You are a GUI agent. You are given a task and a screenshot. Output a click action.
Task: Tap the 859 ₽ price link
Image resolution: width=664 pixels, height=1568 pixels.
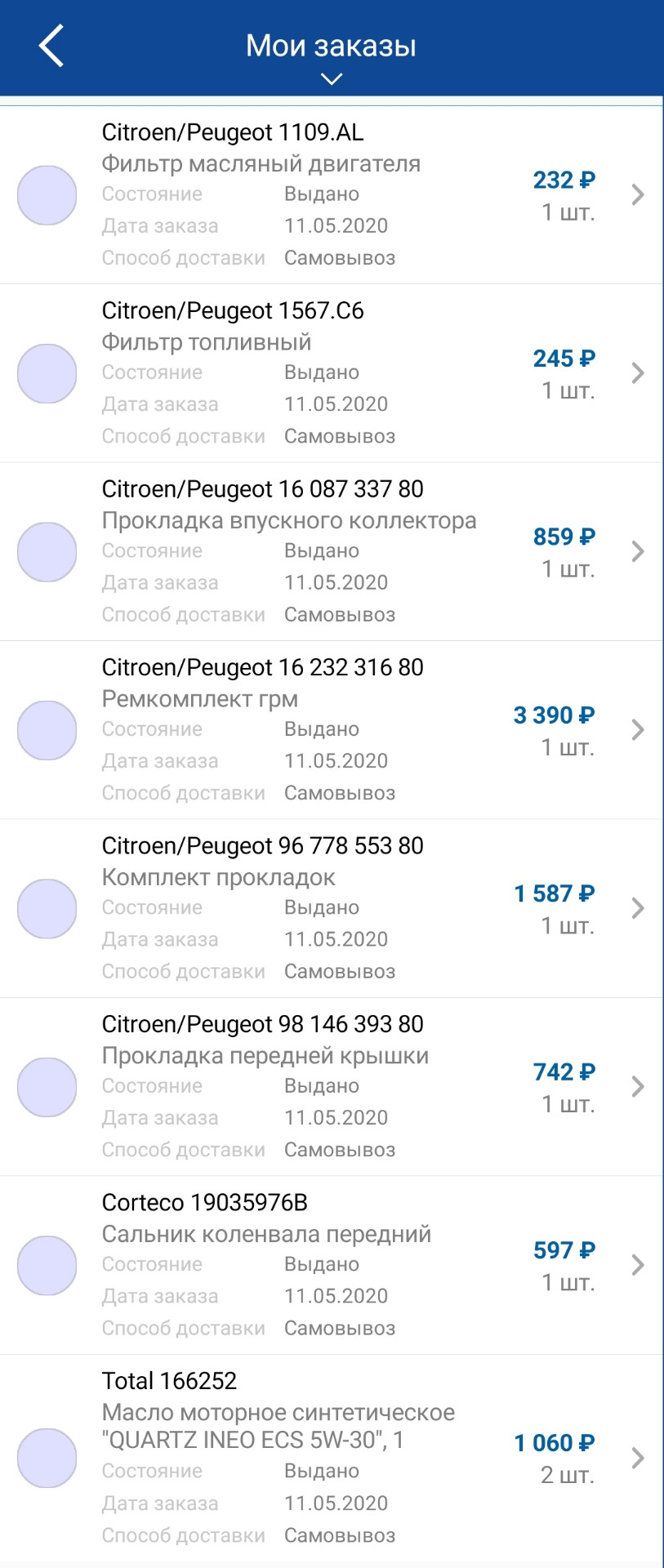[x=562, y=537]
